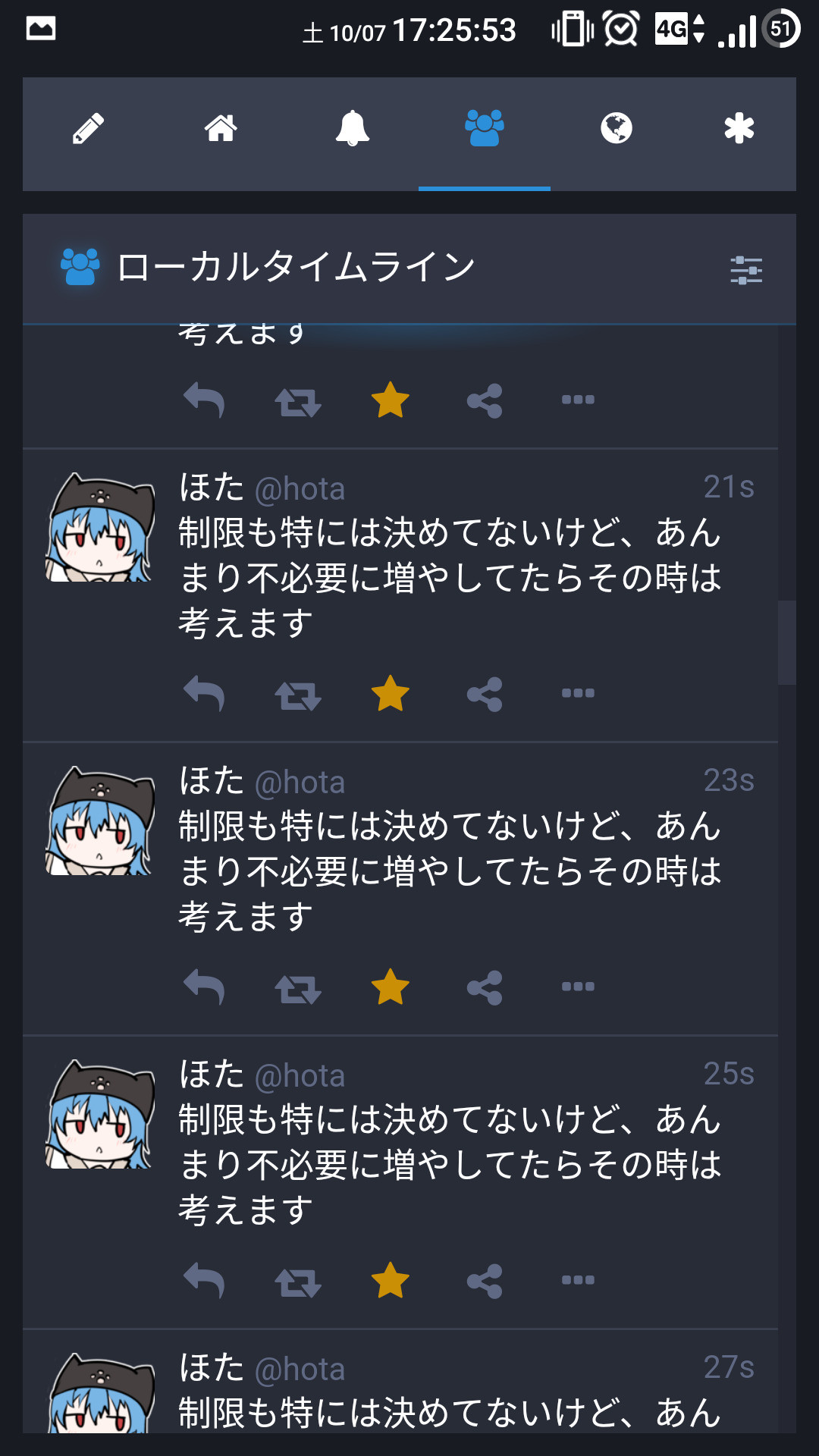The width and height of the screenshot is (819, 1456).
Task: Reply to the 25s post
Action: (204, 1280)
